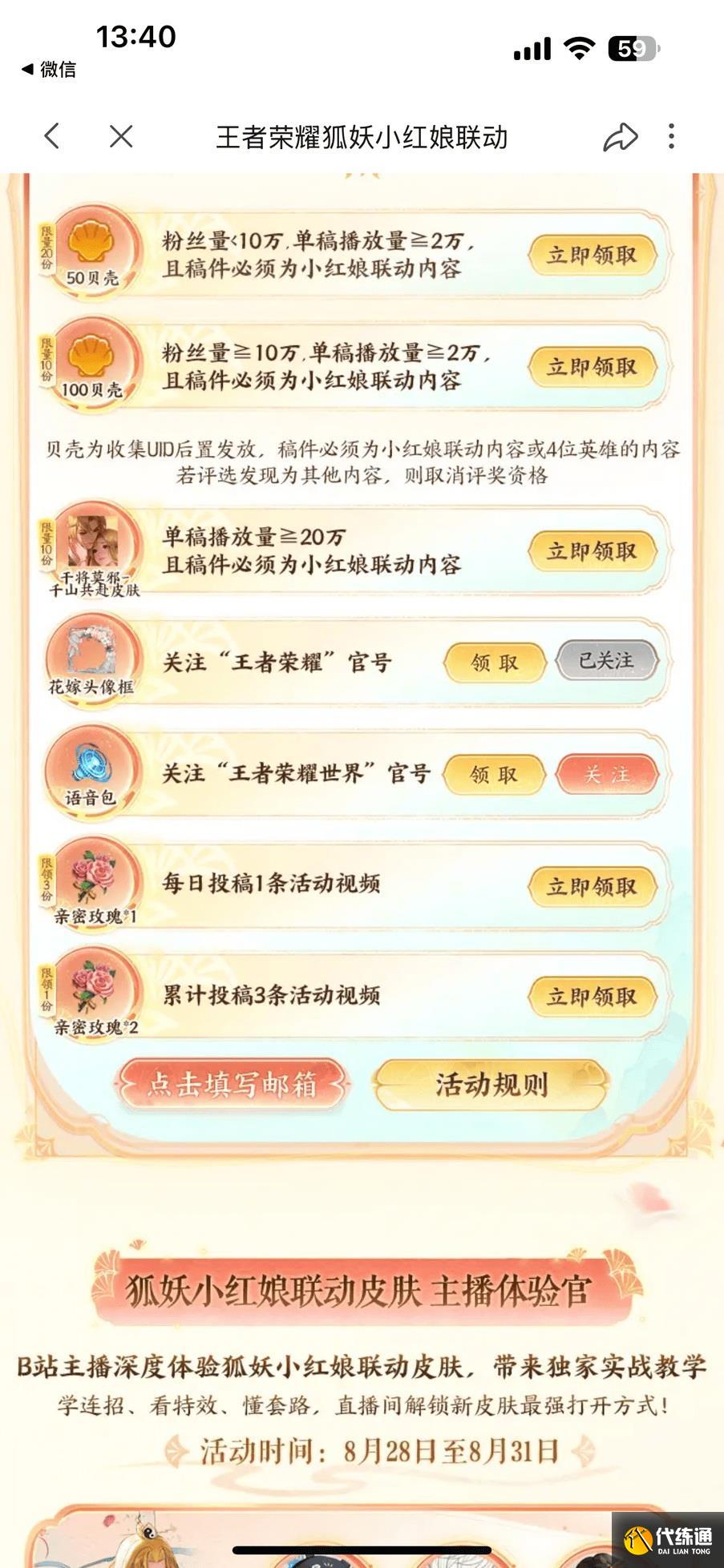The image size is (724, 1568).
Task: Open the three-dot overflow menu
Action: (x=671, y=136)
